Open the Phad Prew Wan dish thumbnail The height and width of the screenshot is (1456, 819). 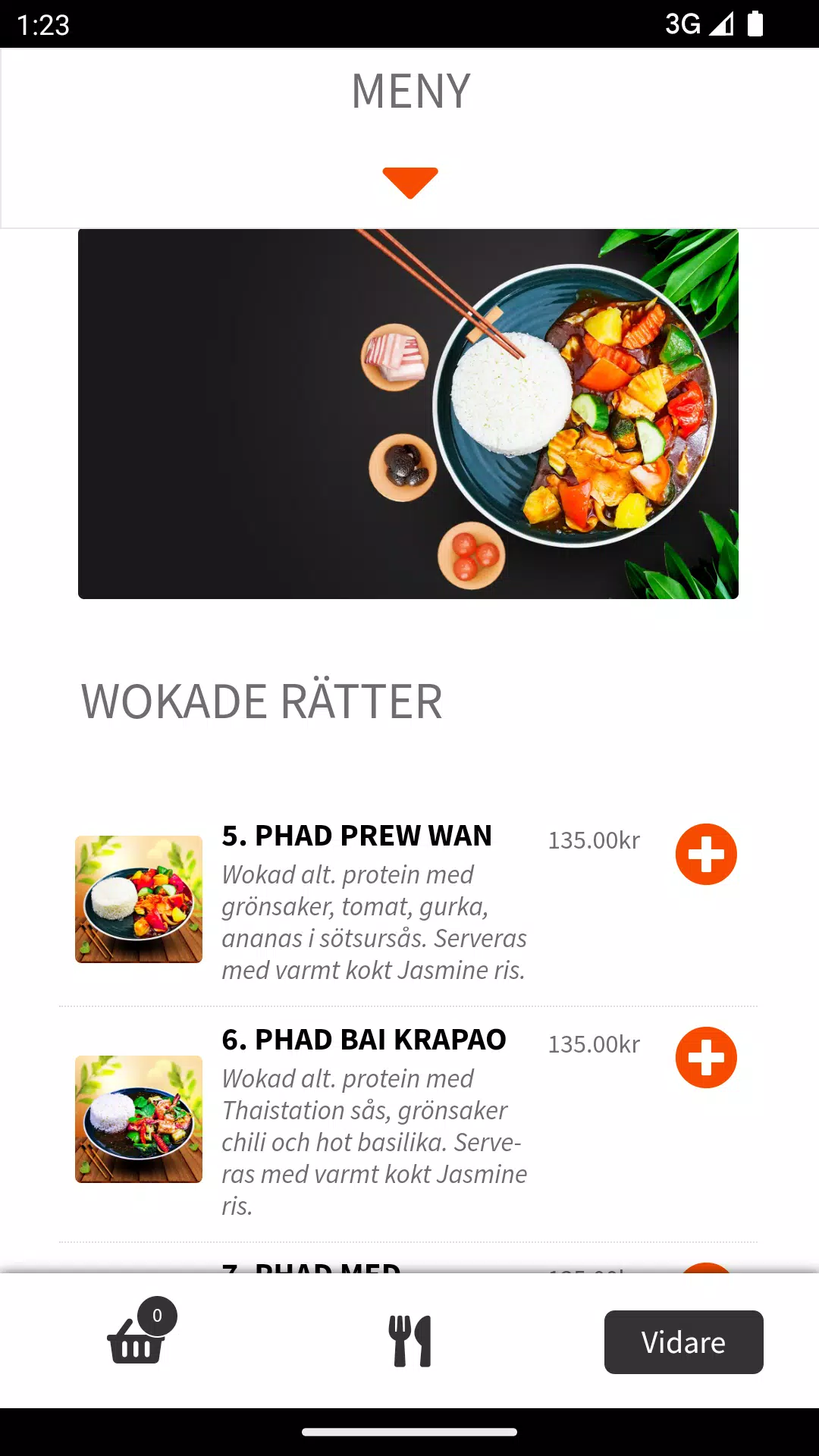pyautogui.click(x=139, y=899)
